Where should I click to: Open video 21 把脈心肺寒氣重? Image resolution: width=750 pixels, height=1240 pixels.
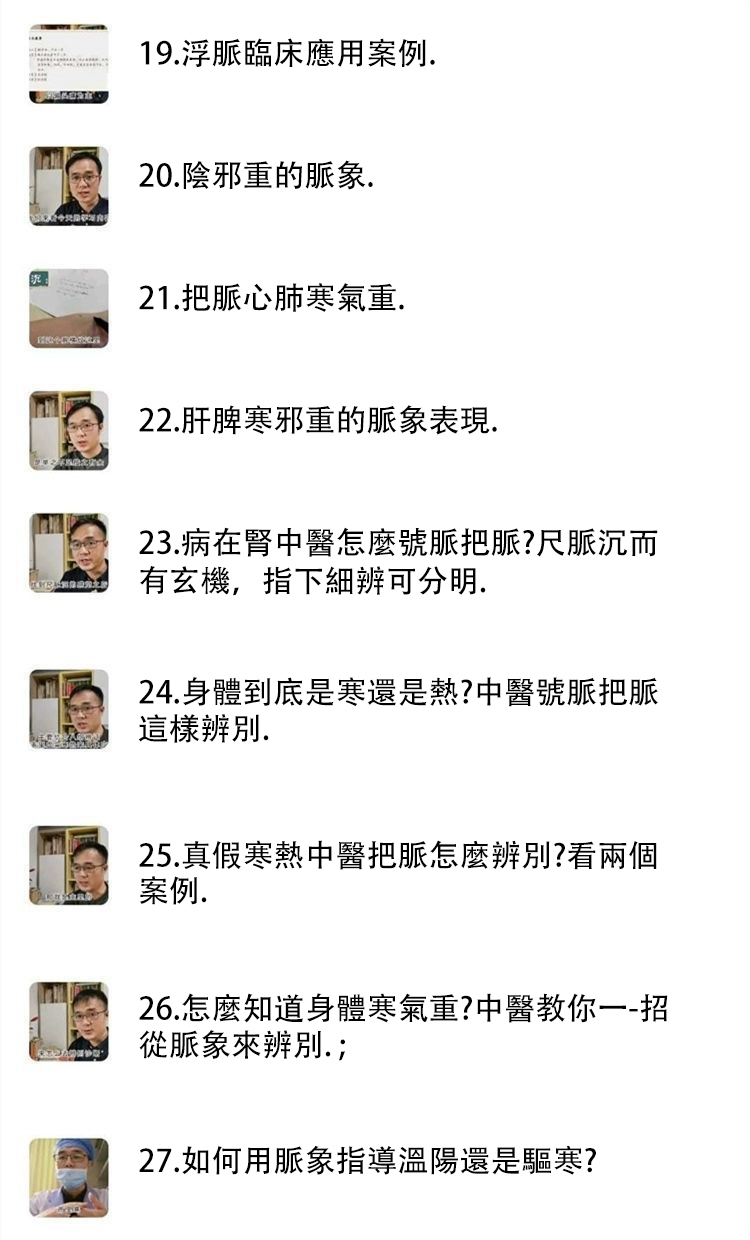pyautogui.click(x=271, y=299)
